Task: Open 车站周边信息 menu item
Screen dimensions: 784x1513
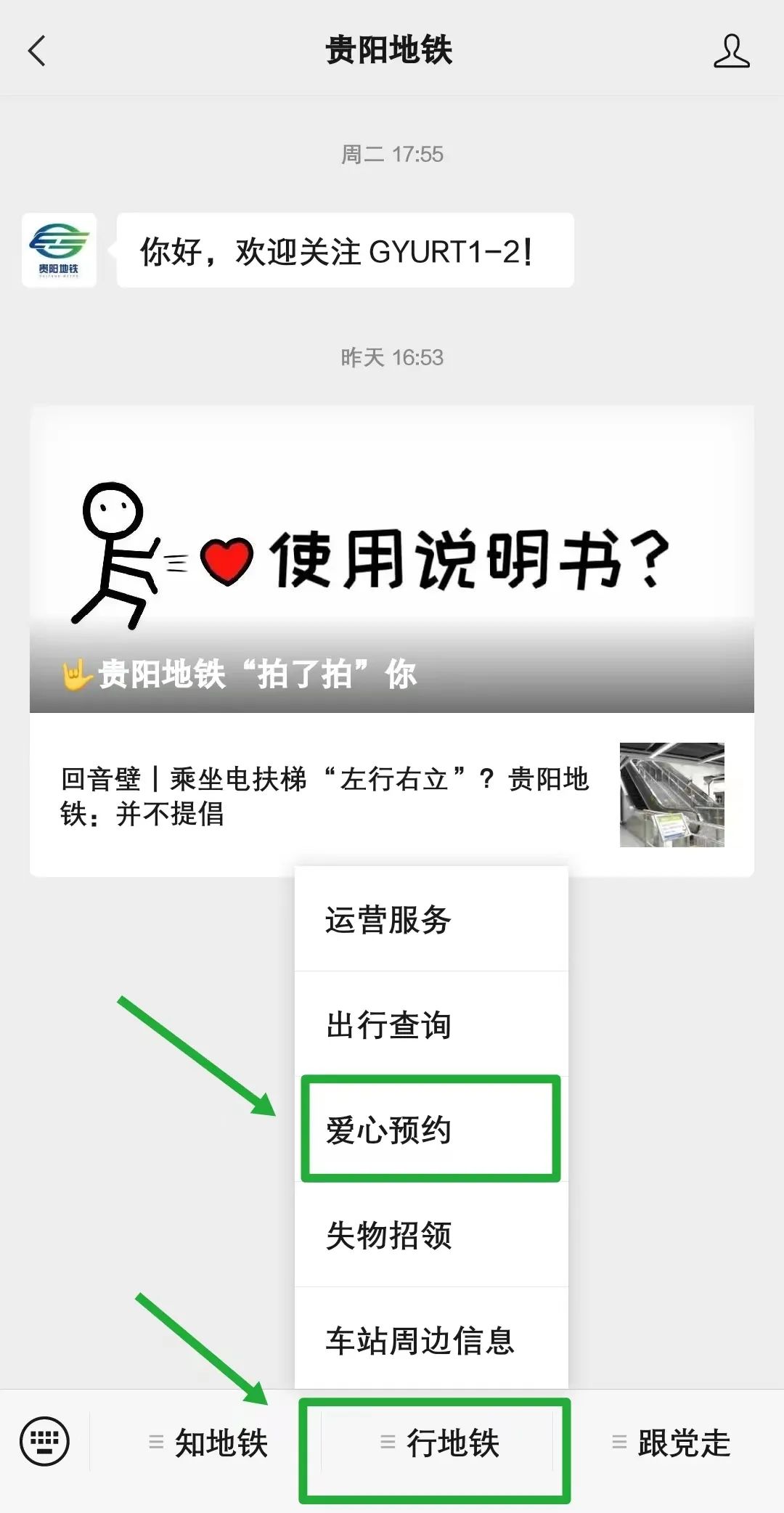Action: (431, 1340)
